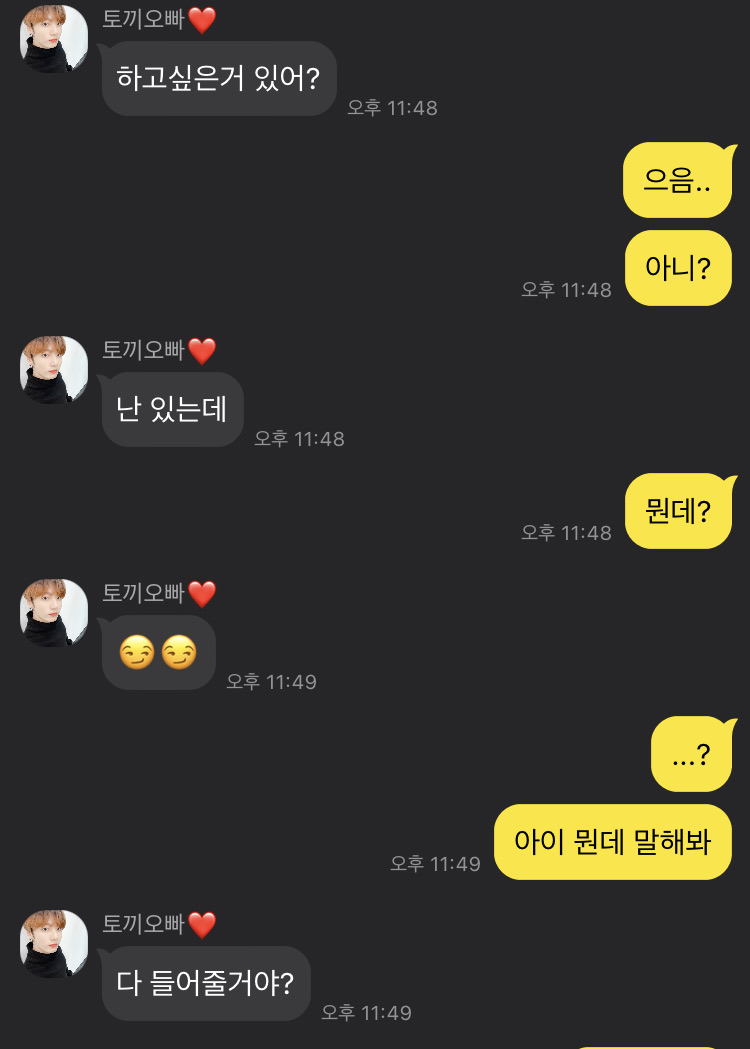The width and height of the screenshot is (750, 1049).
Task: Select the profile photo beside '다 들어줄거야?'
Action: [x=54, y=944]
